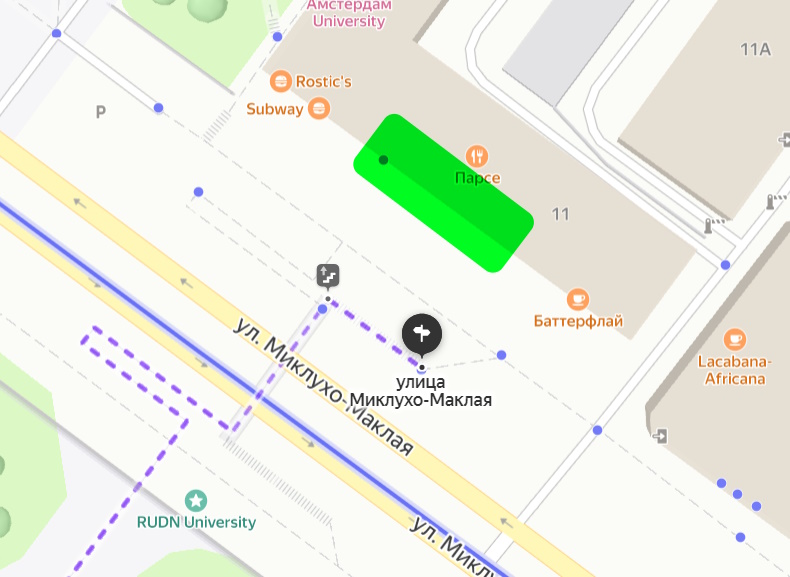Tap the parking P marker

(100, 112)
